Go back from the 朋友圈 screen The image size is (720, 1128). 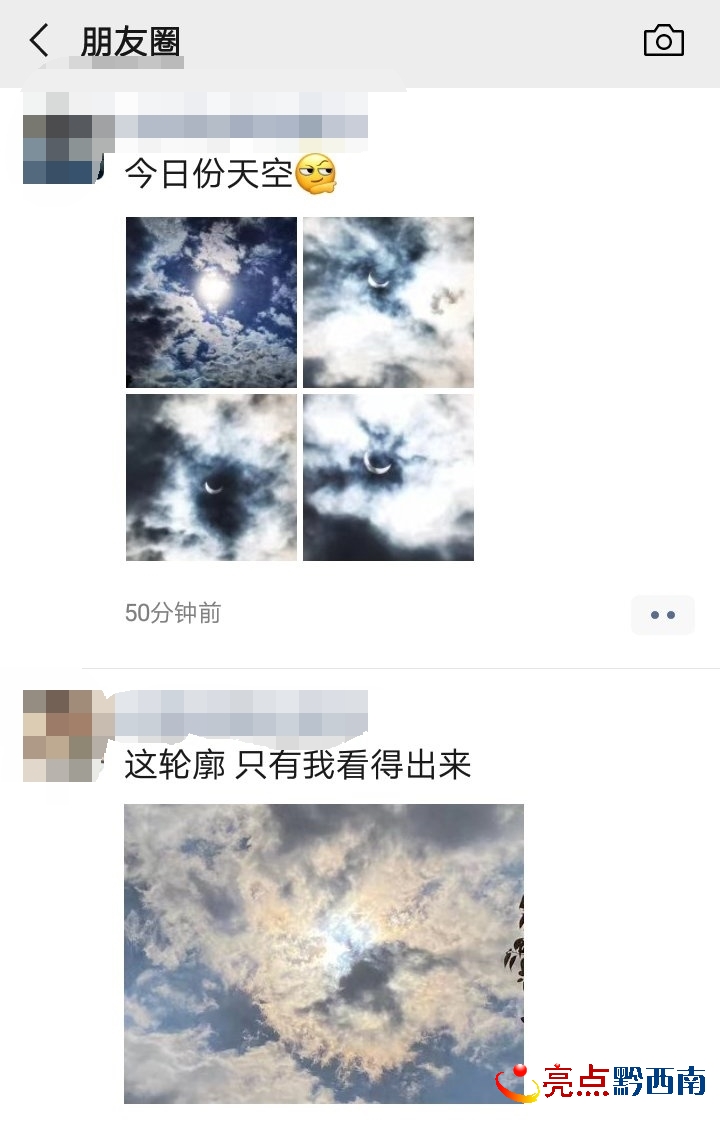(39, 42)
